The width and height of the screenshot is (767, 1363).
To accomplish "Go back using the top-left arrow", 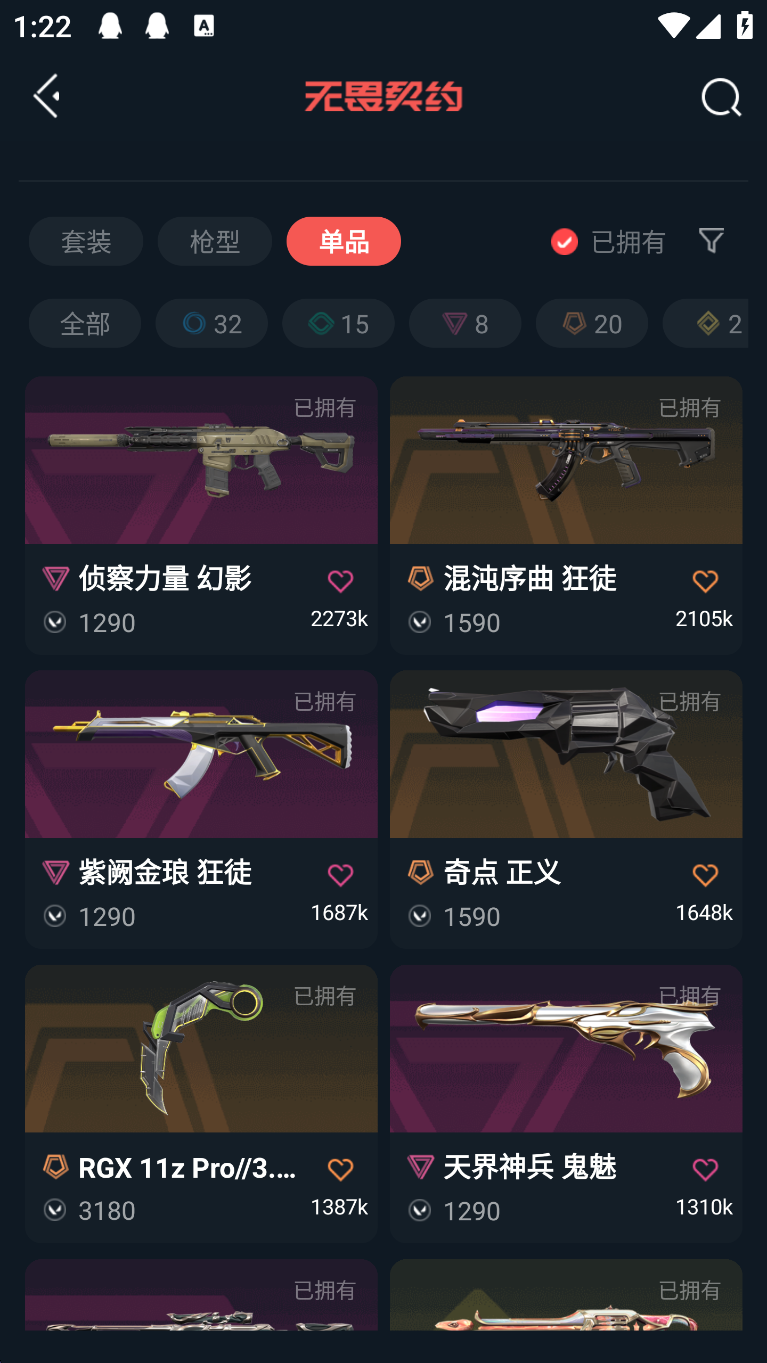I will [47, 96].
